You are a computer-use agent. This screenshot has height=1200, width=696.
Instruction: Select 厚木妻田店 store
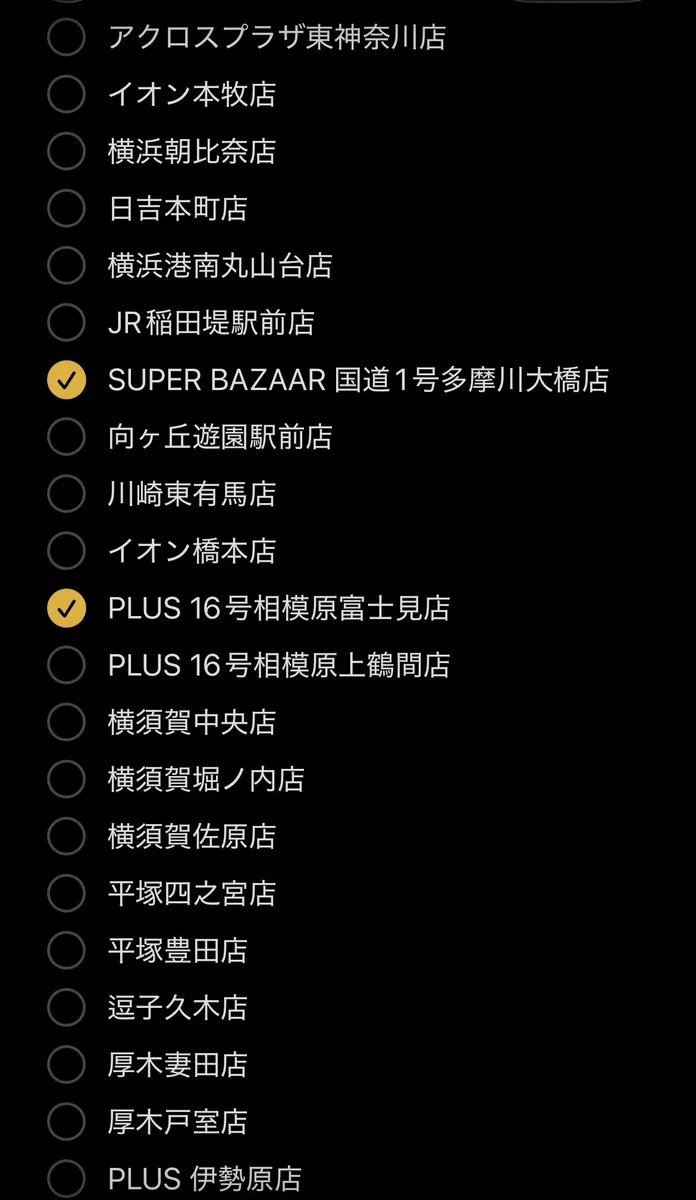[x=66, y=1064]
